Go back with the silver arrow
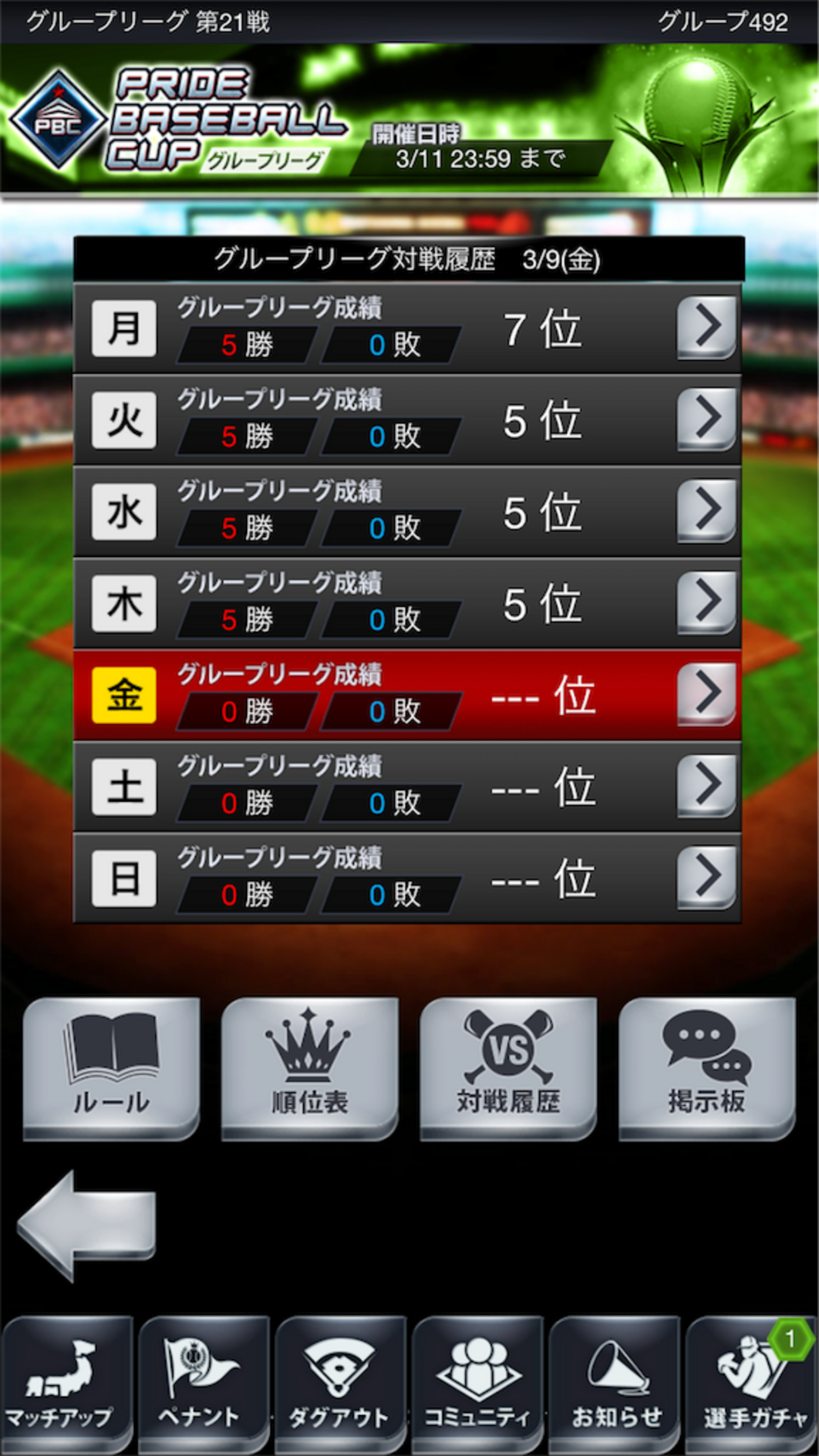Viewport: 819px width, 1456px height. click(86, 1225)
